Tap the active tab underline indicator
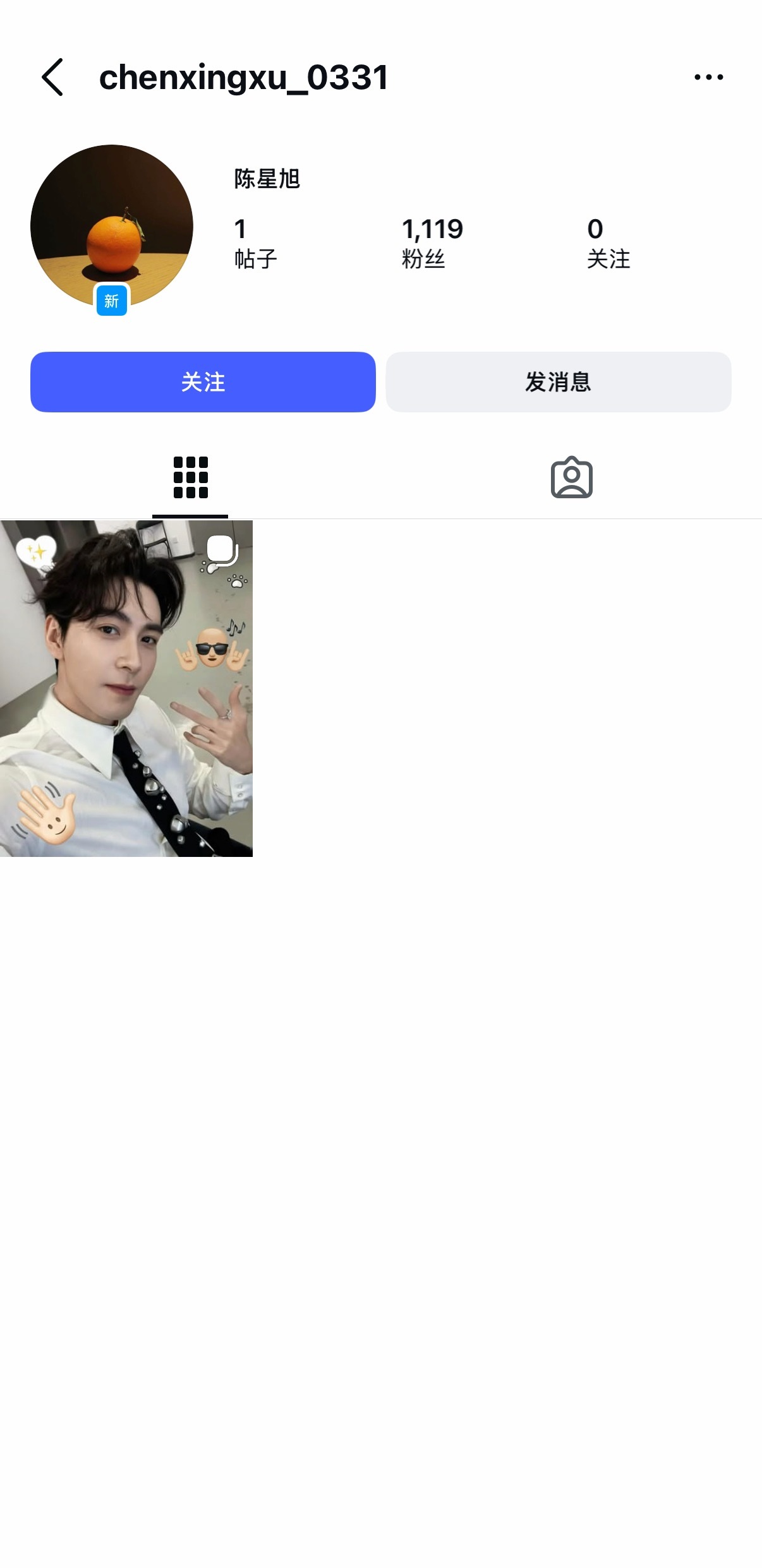762x1568 pixels. [x=190, y=516]
